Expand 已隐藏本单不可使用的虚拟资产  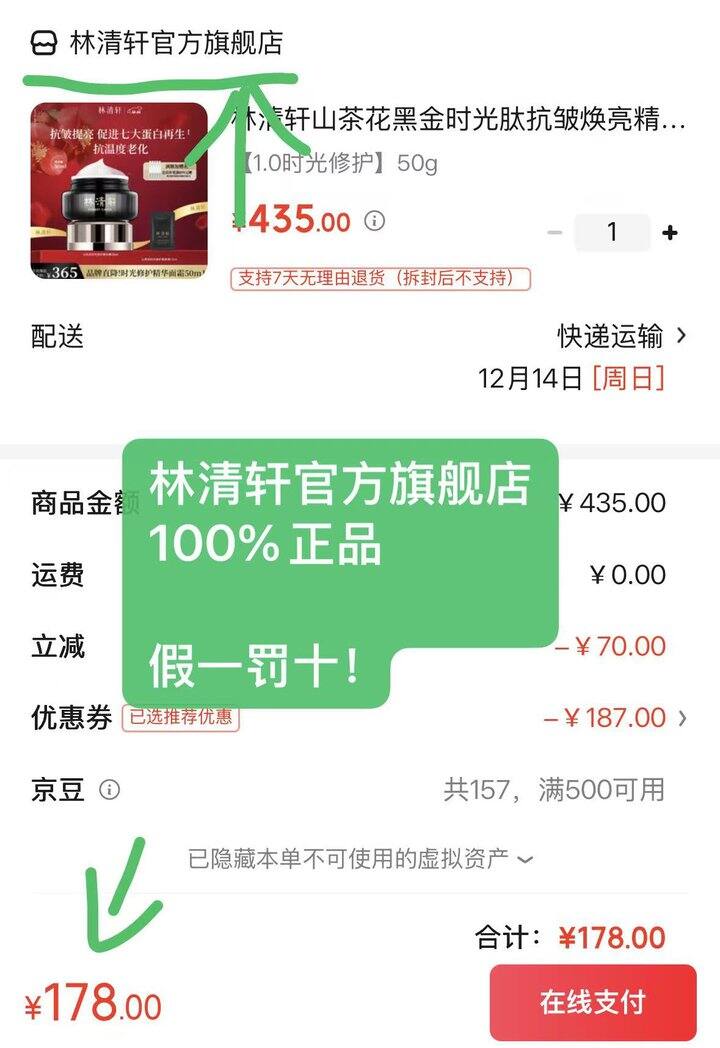pos(360,858)
